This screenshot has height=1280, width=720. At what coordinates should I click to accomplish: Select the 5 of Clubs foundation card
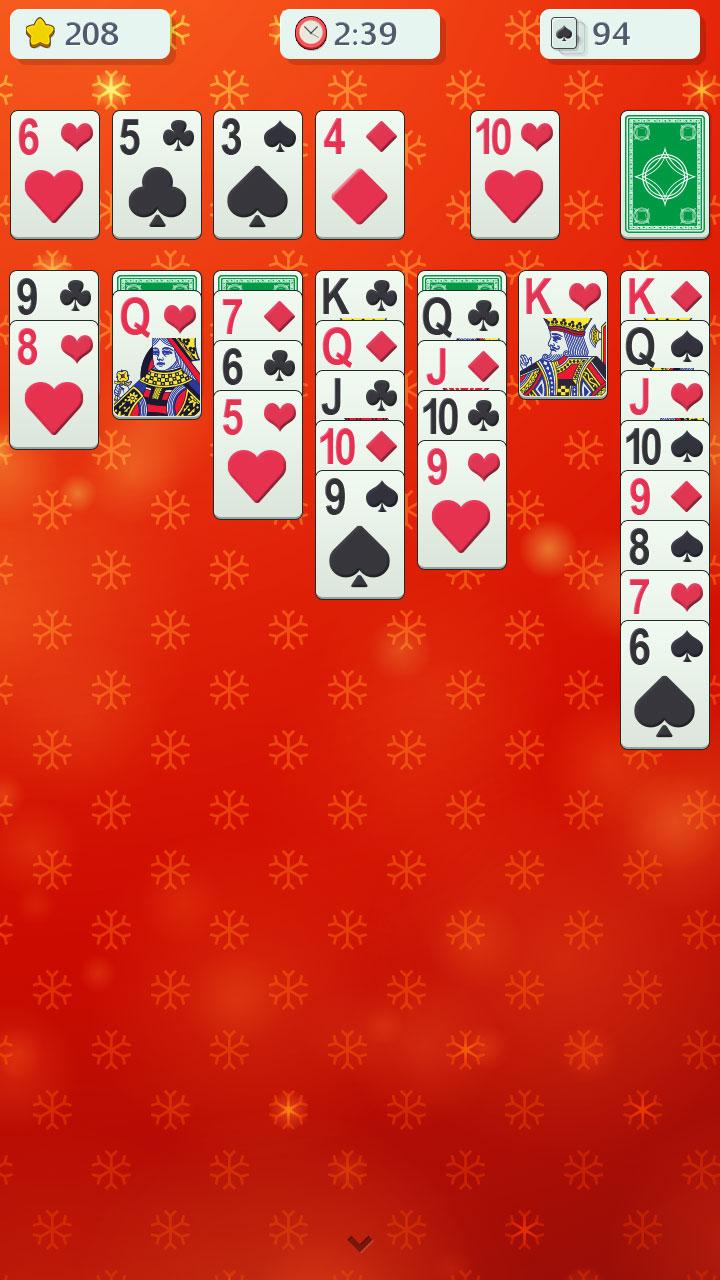pos(156,173)
